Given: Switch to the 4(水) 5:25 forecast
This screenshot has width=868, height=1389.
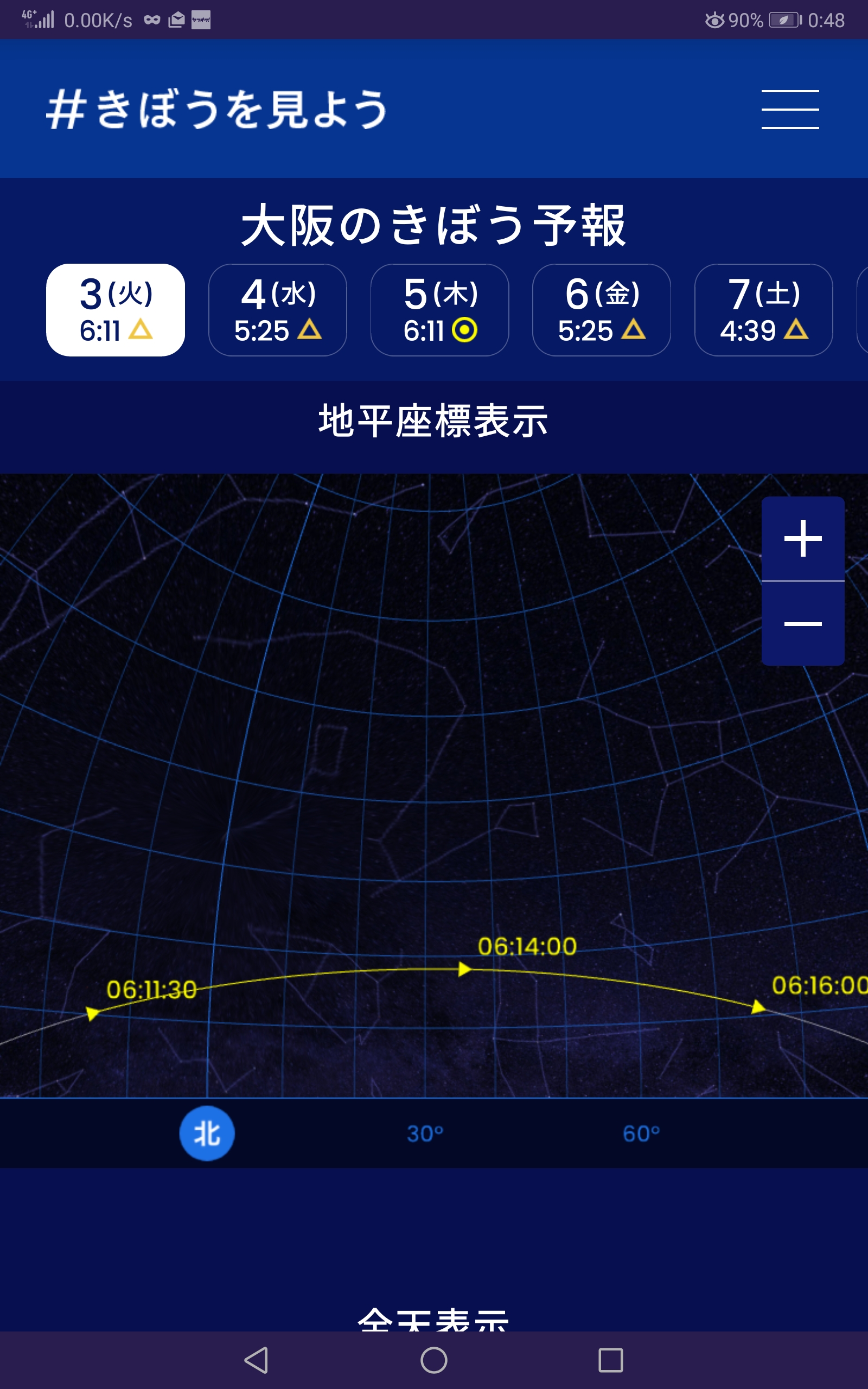Looking at the screenshot, I should tap(277, 310).
